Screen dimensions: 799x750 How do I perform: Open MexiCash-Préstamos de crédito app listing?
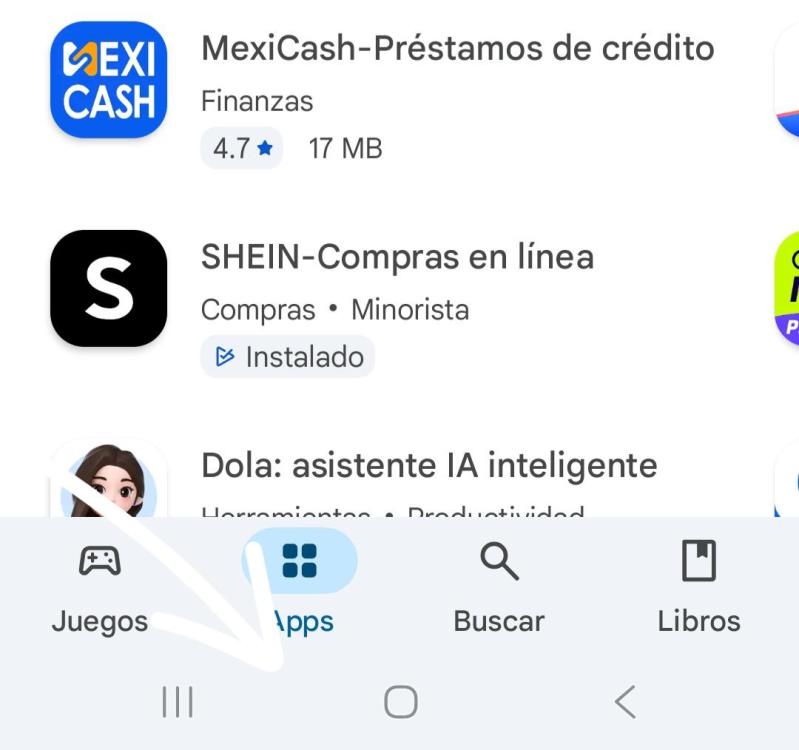pos(457,49)
